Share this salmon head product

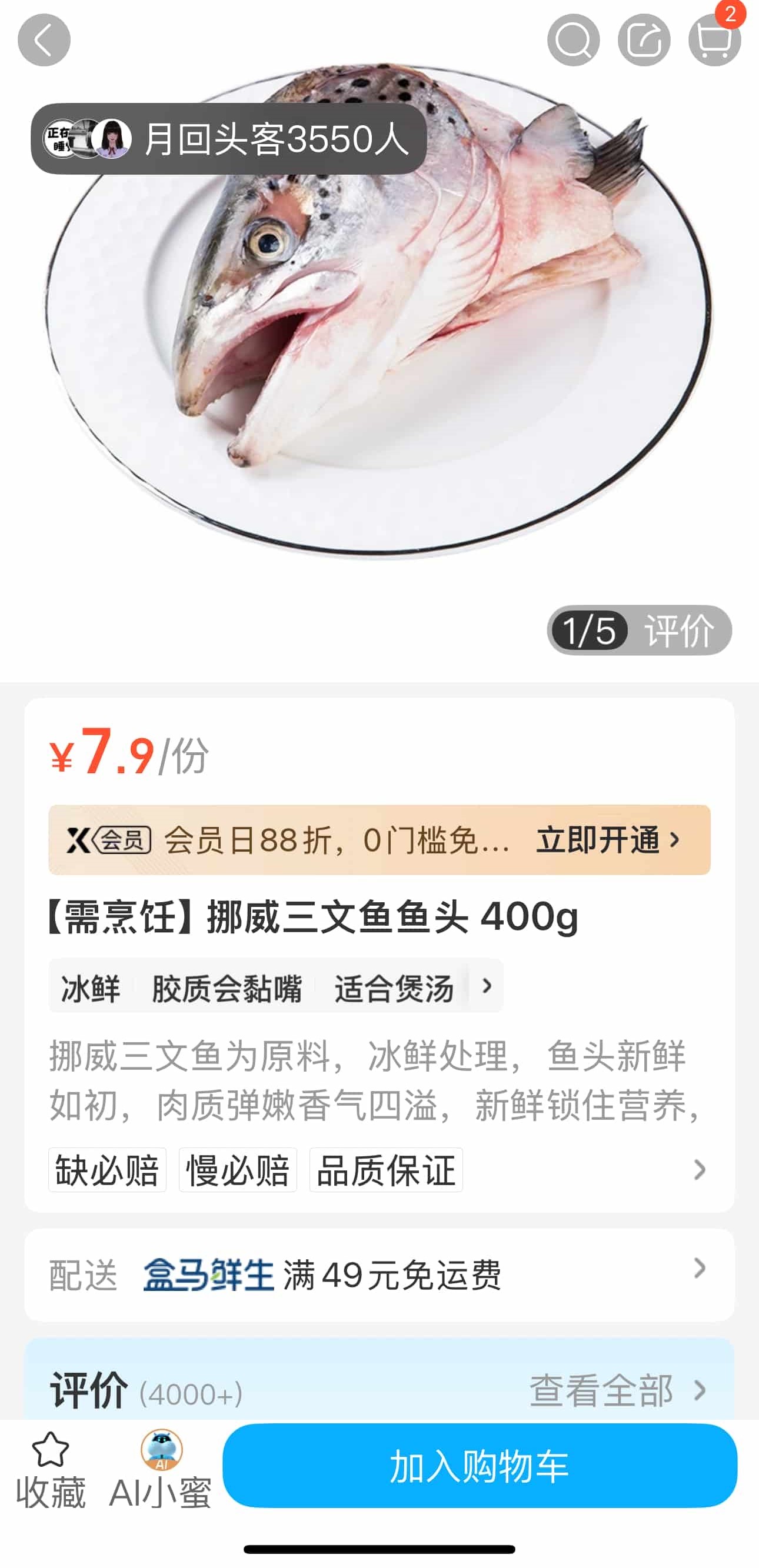pyautogui.click(x=644, y=40)
